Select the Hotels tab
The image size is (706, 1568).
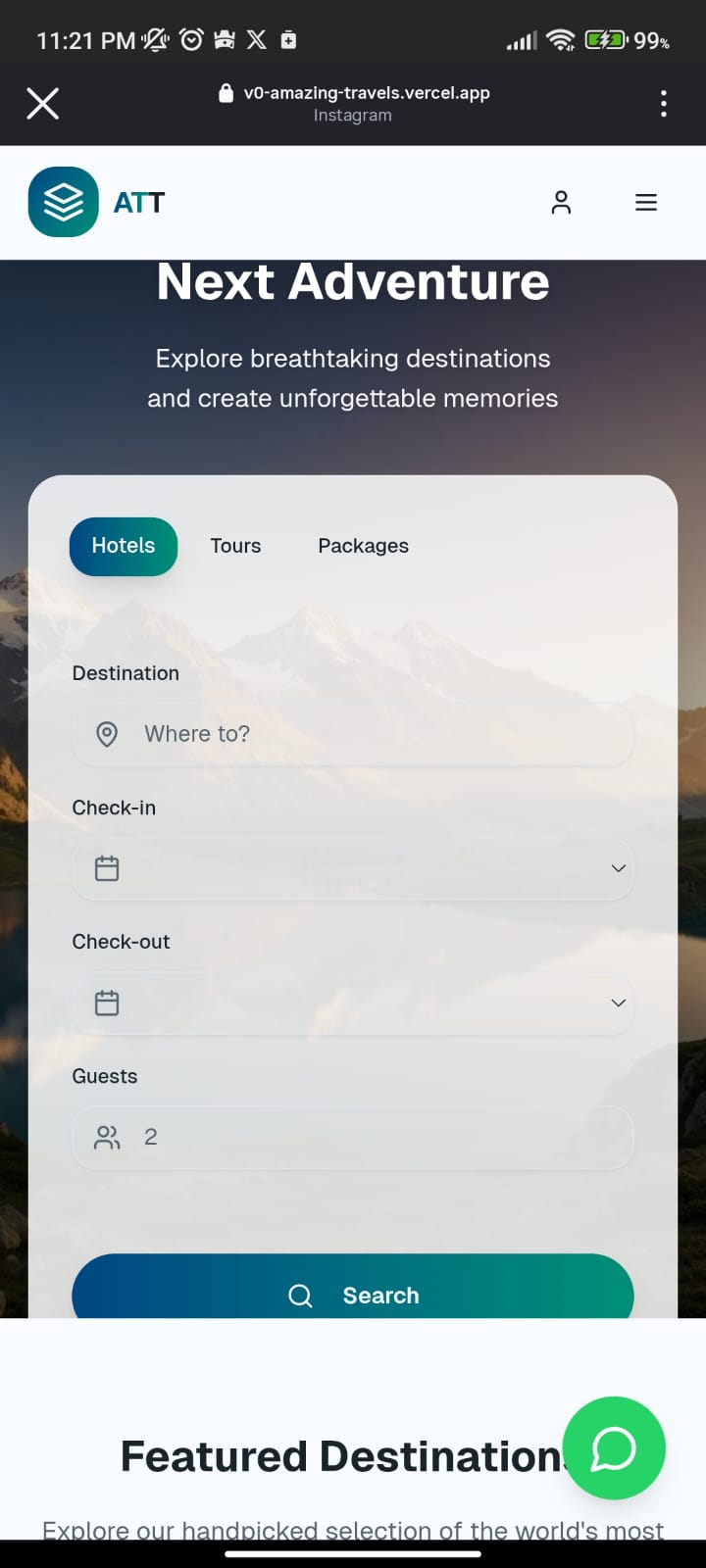coord(124,546)
